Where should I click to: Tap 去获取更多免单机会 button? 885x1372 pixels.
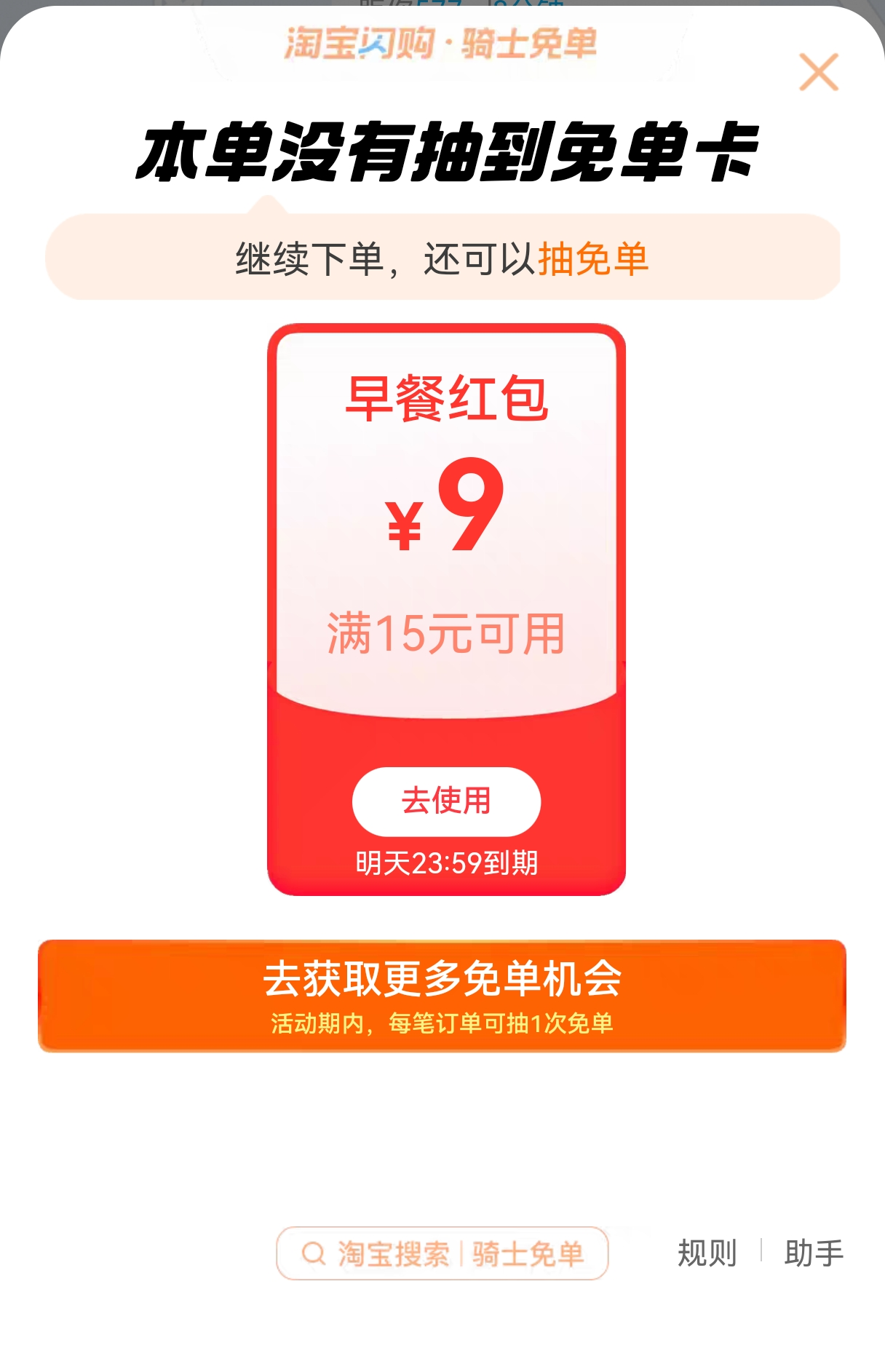click(442, 995)
